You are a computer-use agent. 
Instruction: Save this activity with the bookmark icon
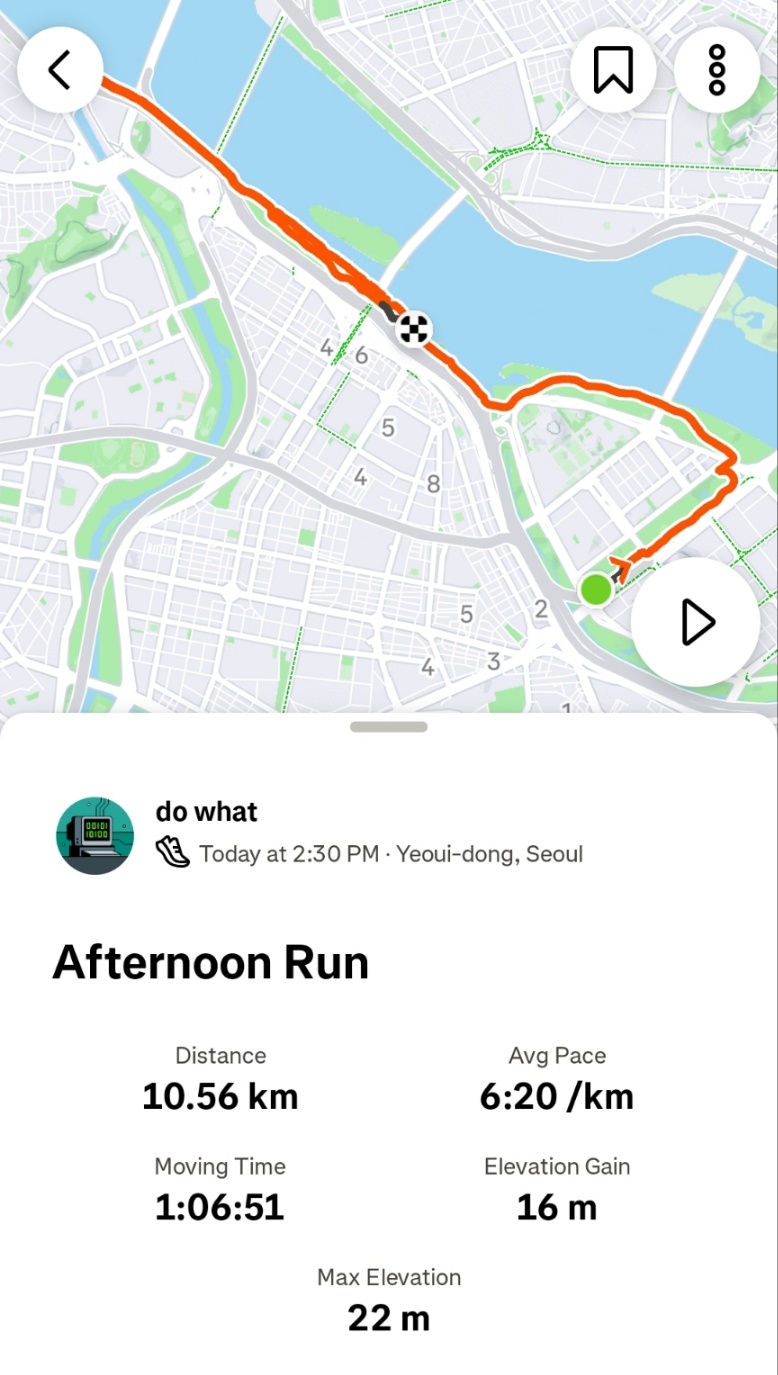613,70
